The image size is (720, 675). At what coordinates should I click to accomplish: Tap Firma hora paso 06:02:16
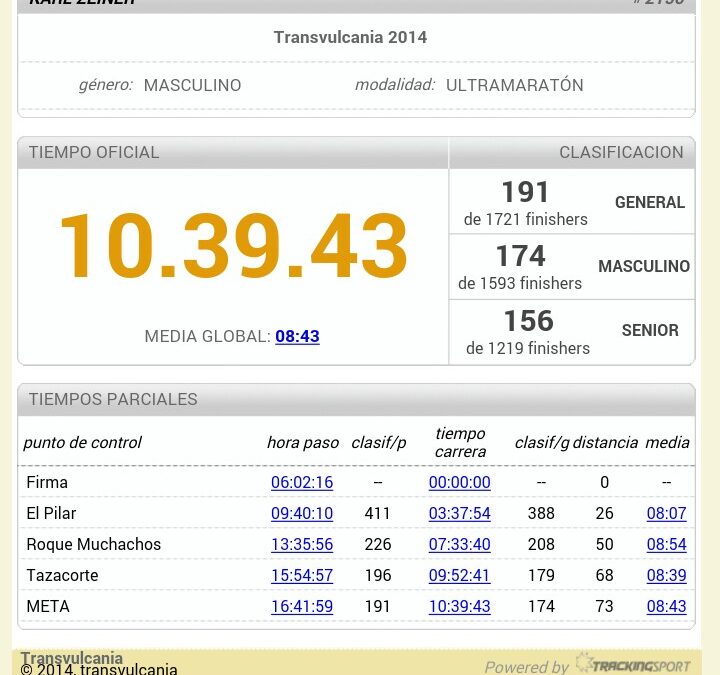coord(302,482)
